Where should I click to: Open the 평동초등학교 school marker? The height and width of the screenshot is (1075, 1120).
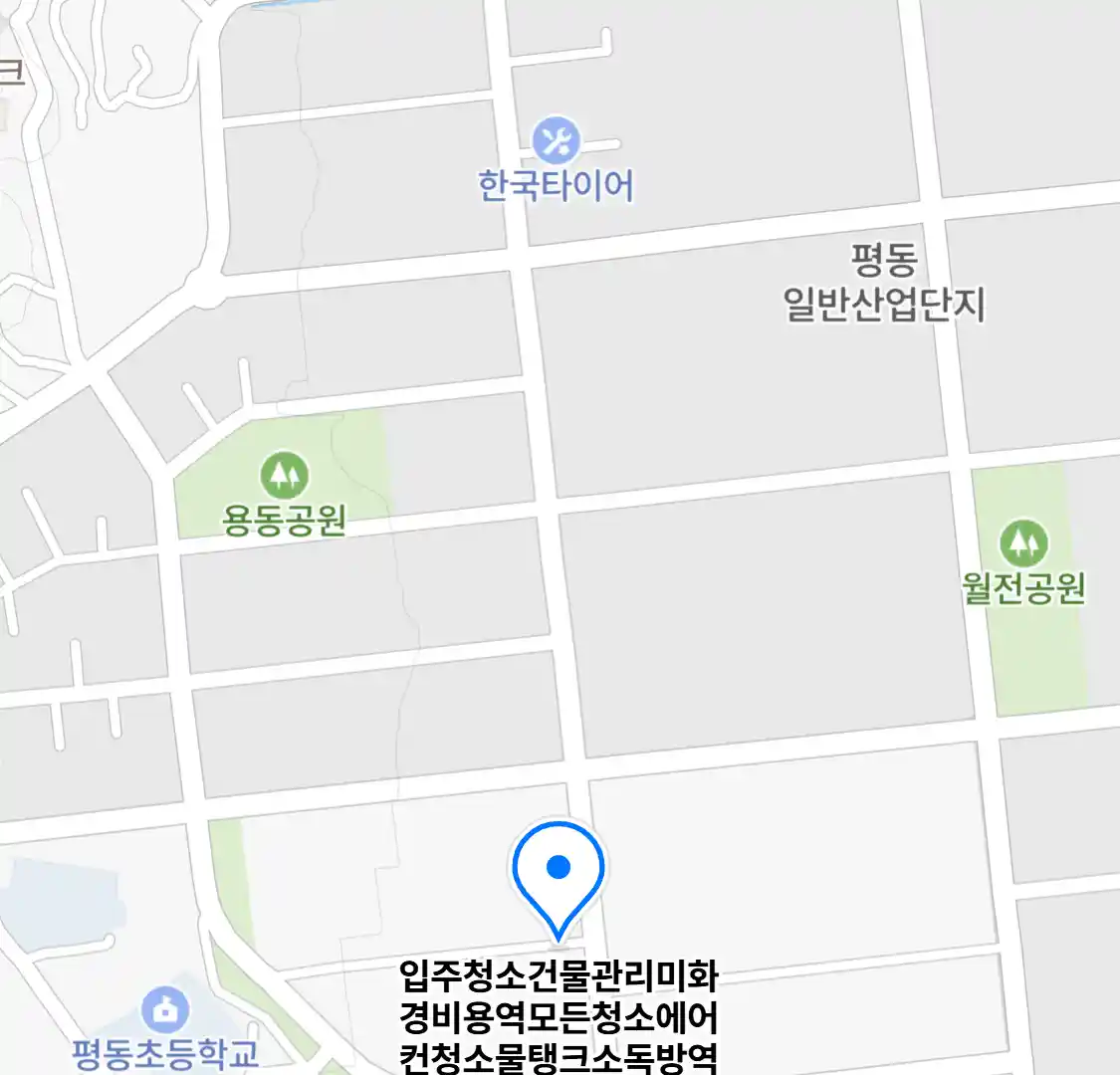point(165,1011)
